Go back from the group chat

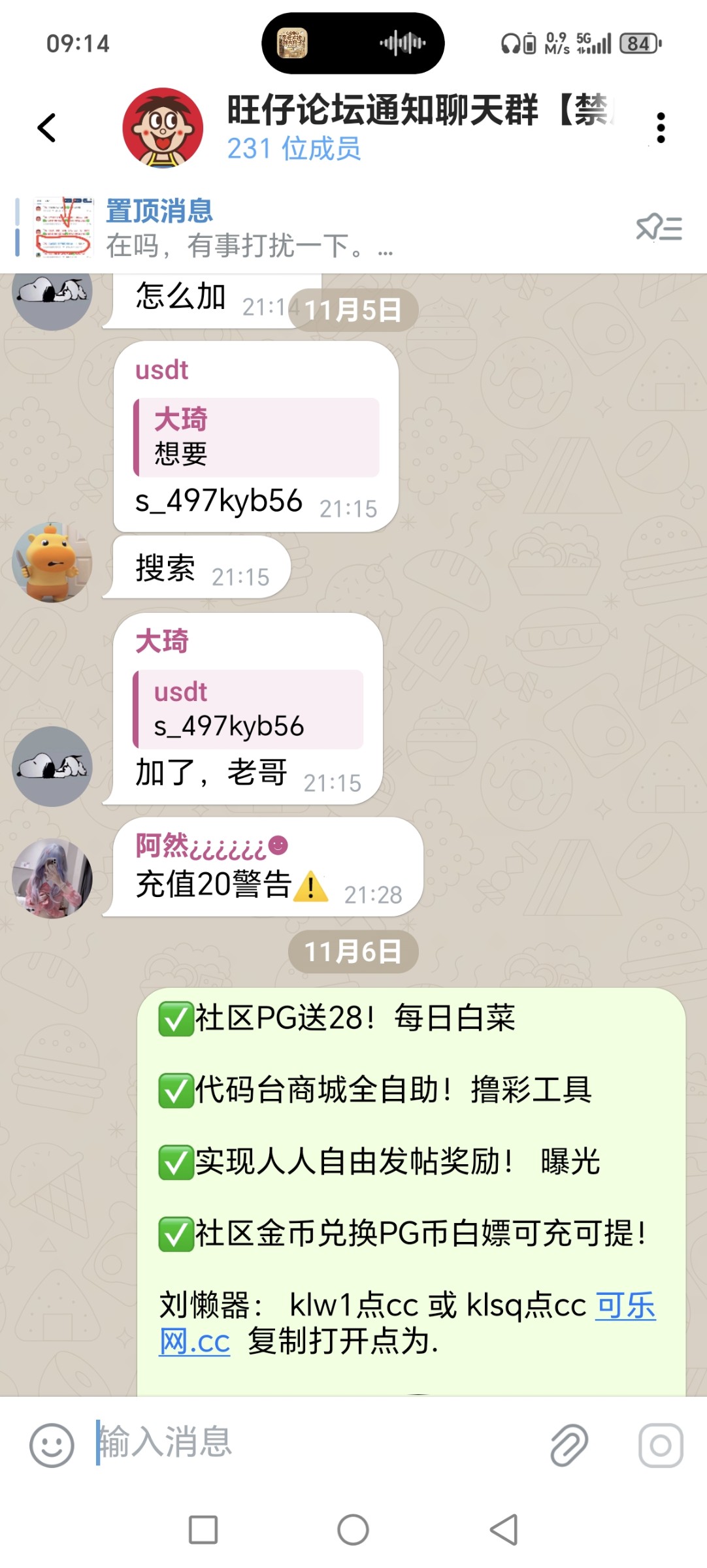pyautogui.click(x=47, y=127)
